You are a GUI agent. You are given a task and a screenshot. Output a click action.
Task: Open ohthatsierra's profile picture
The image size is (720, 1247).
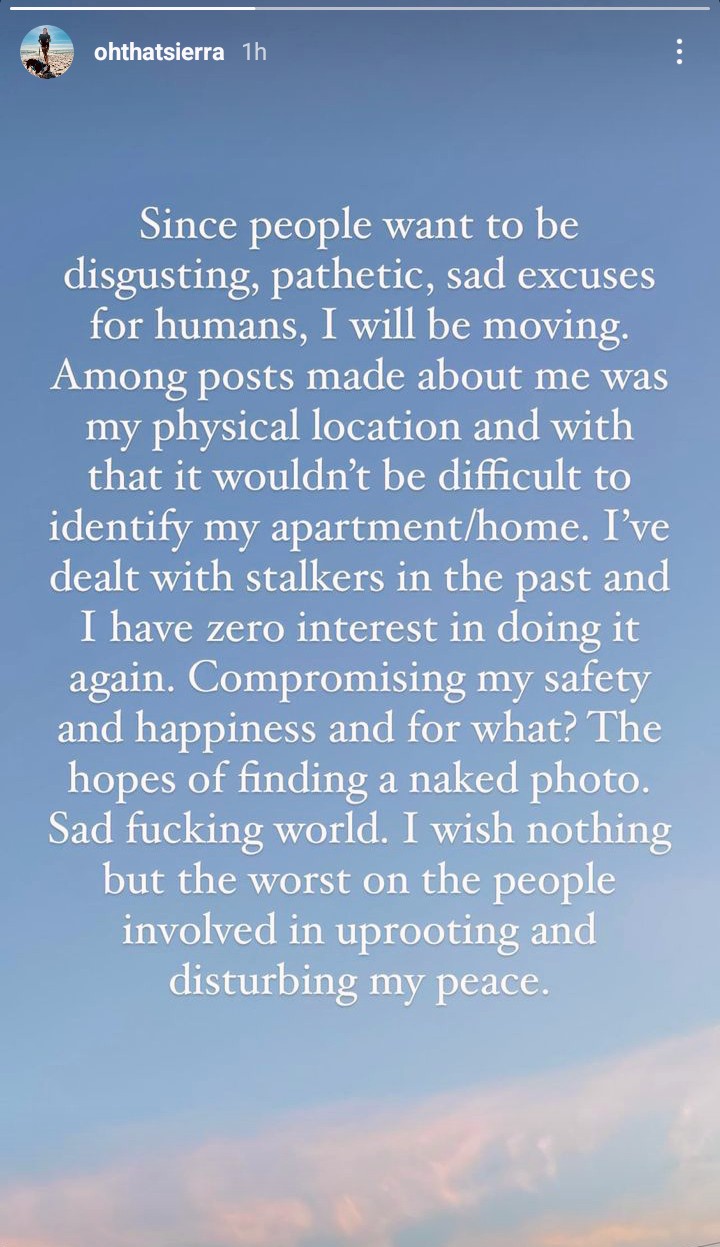click(47, 52)
